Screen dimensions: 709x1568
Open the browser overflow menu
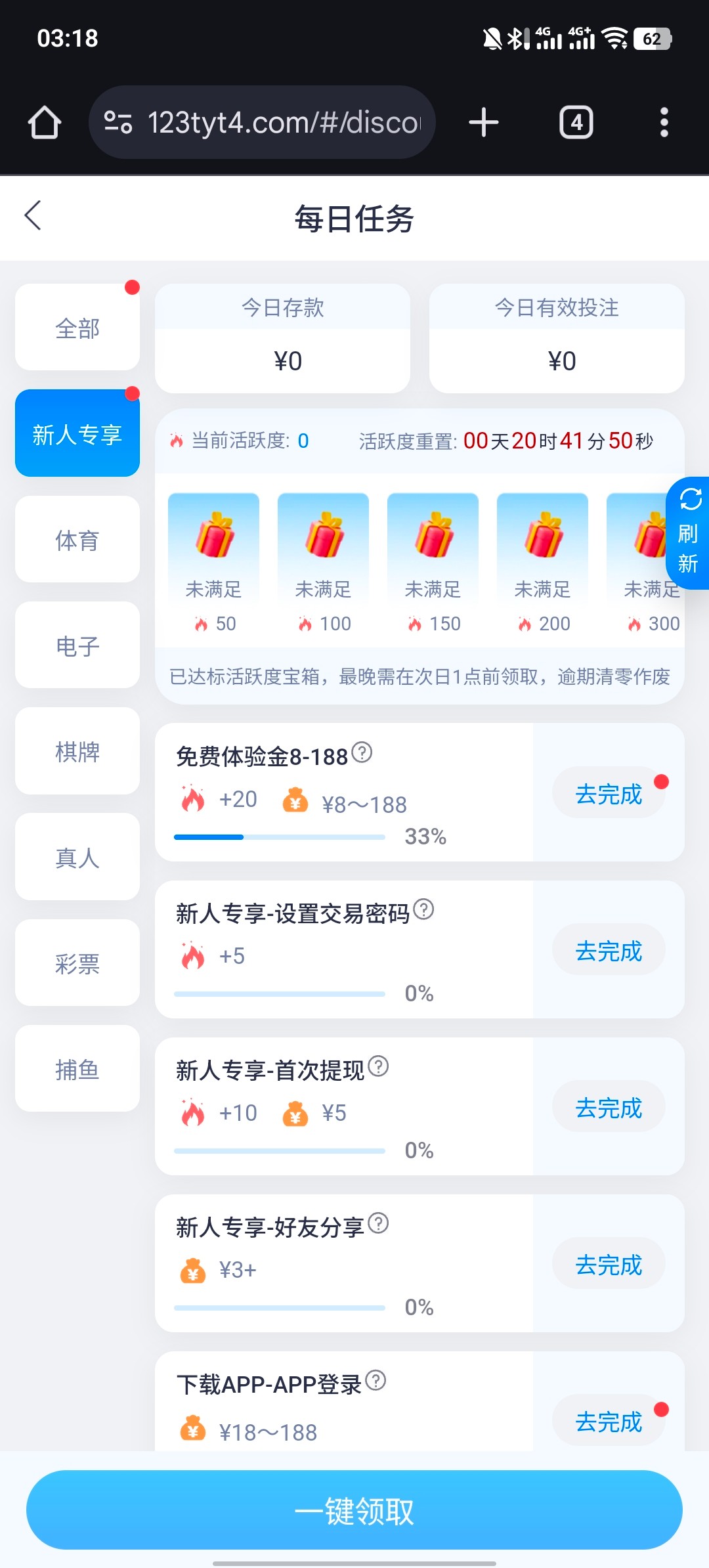[664, 122]
